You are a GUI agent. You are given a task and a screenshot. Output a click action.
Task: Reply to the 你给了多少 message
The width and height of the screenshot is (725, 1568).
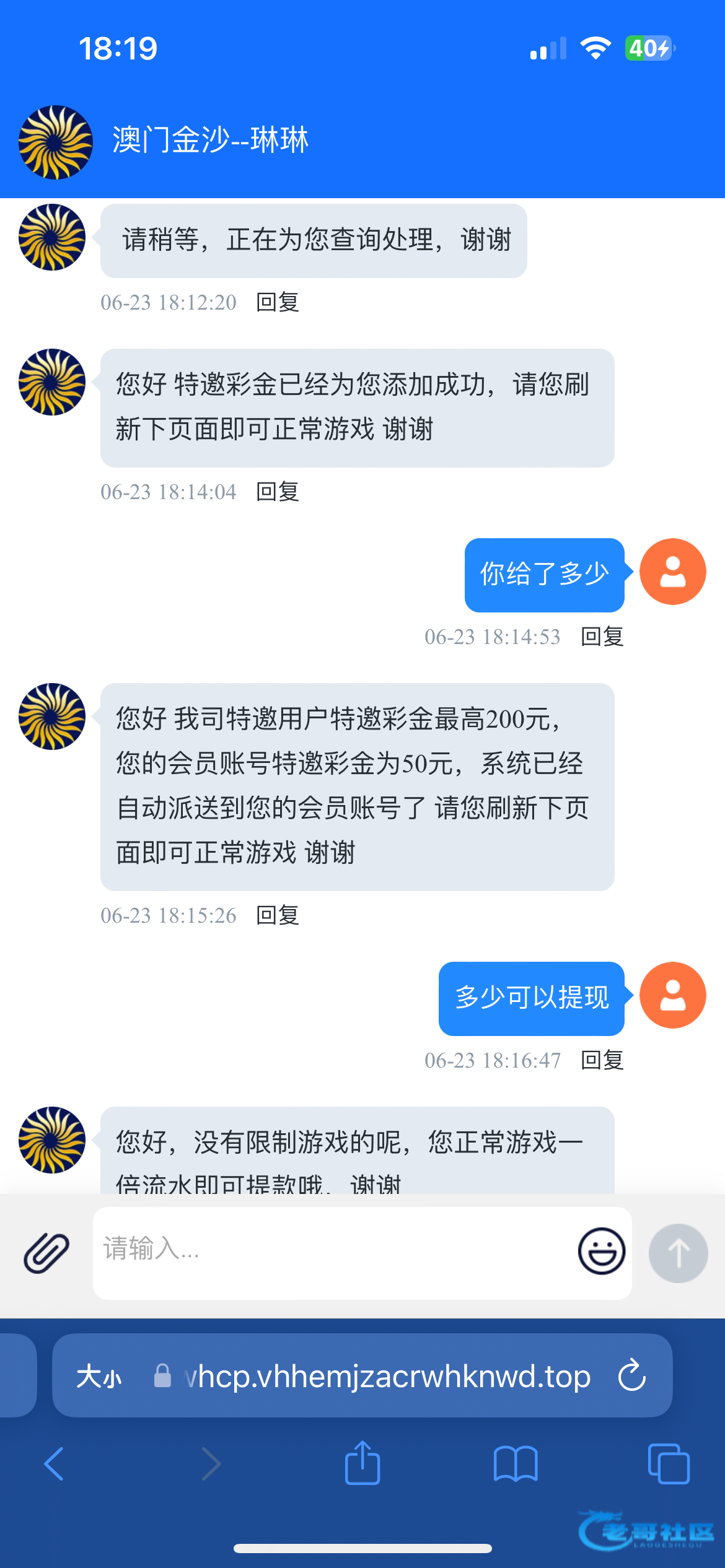click(602, 637)
